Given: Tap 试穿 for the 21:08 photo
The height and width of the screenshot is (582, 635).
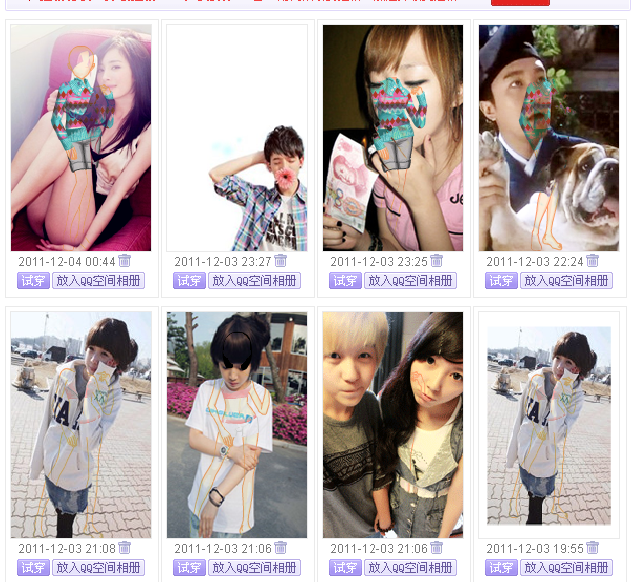Looking at the screenshot, I should (x=33, y=568).
